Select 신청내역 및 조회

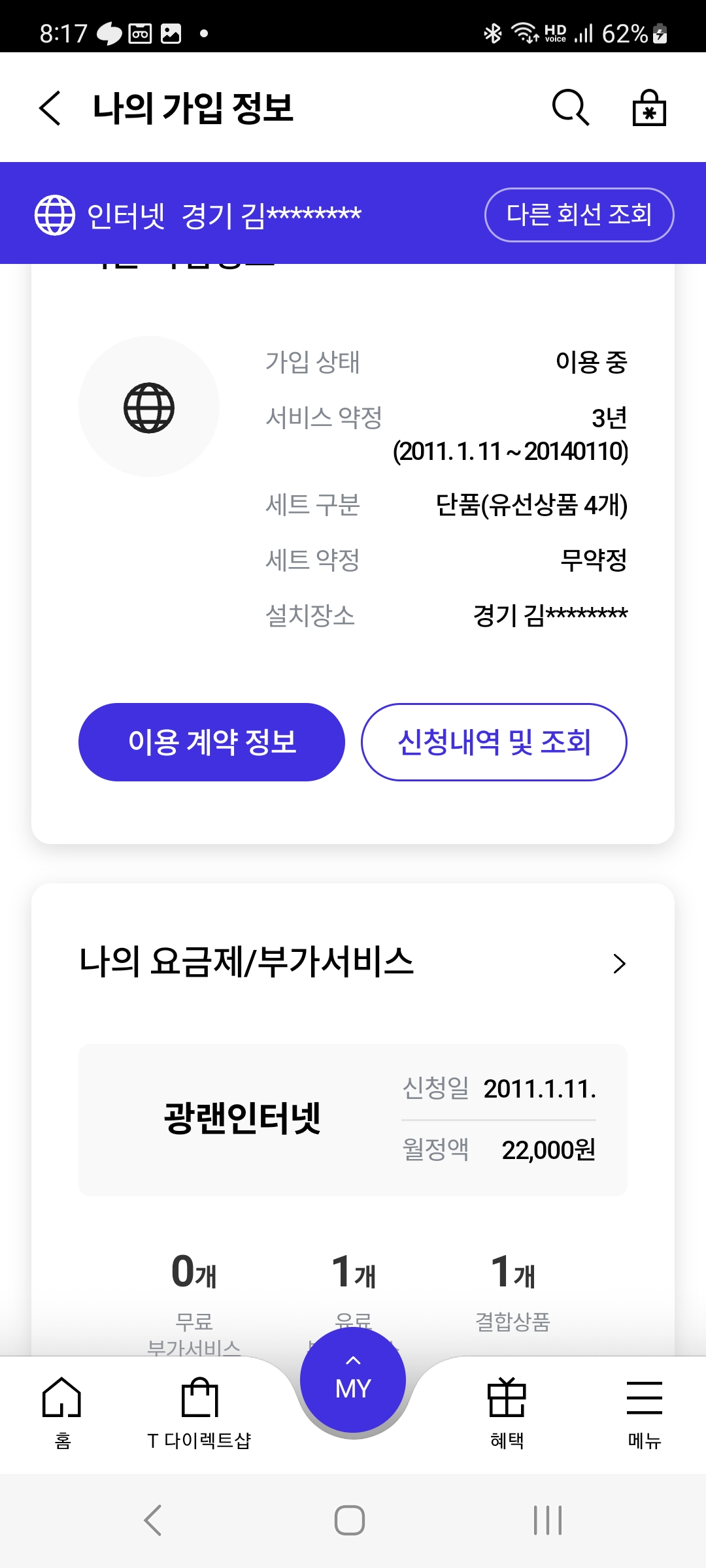pos(495,742)
